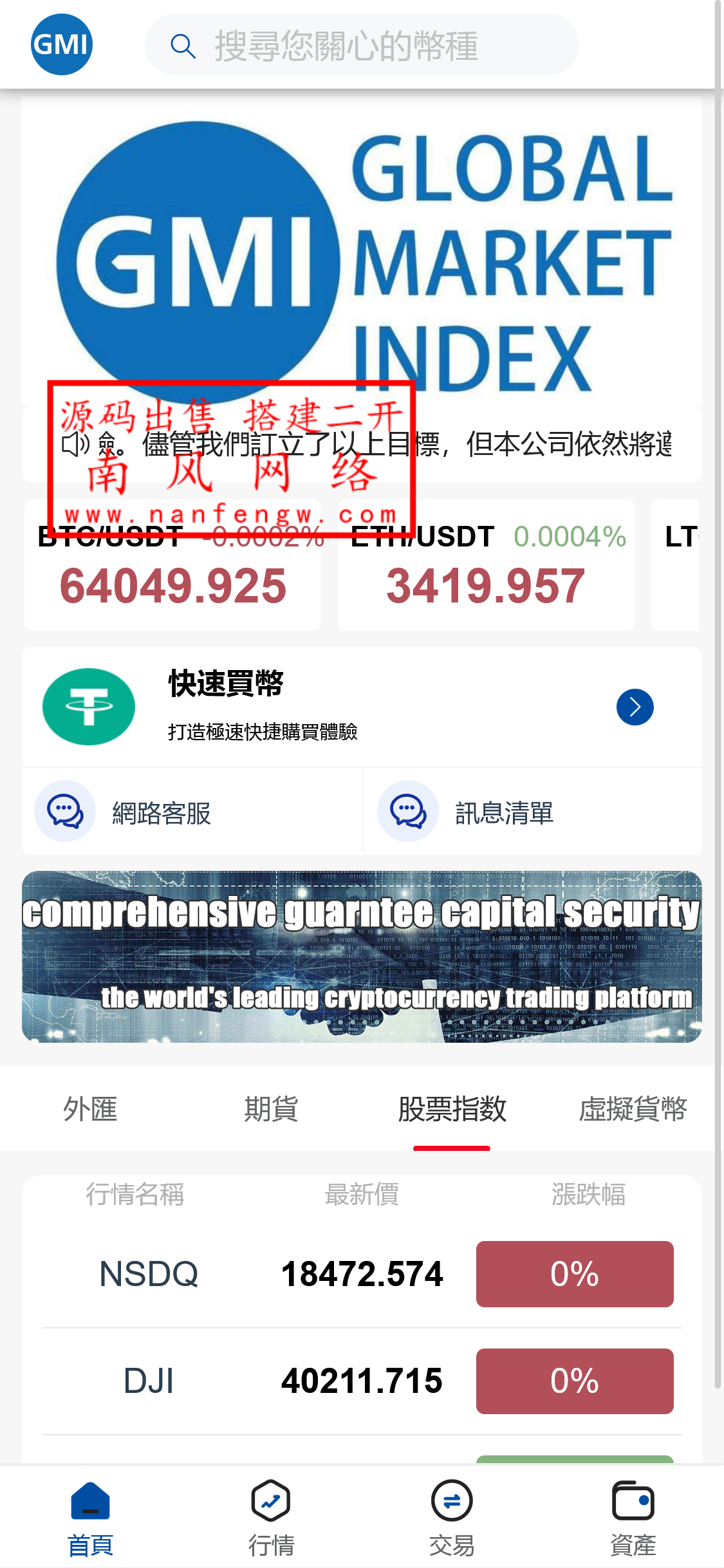Open the 虛擬貨幣 tab

pyautogui.click(x=633, y=1108)
